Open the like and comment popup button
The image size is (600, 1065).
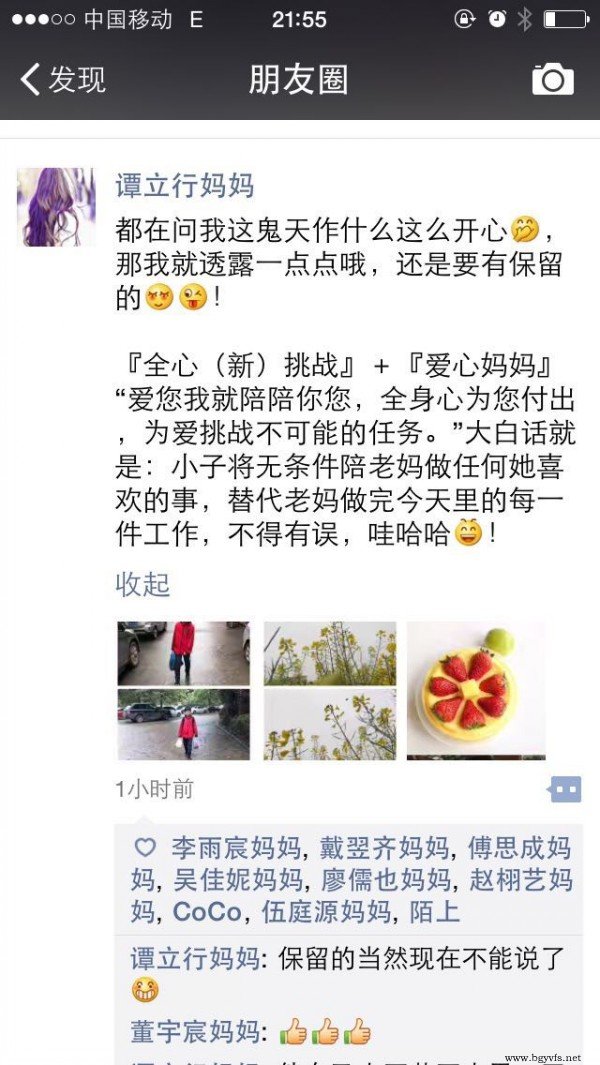point(565,790)
